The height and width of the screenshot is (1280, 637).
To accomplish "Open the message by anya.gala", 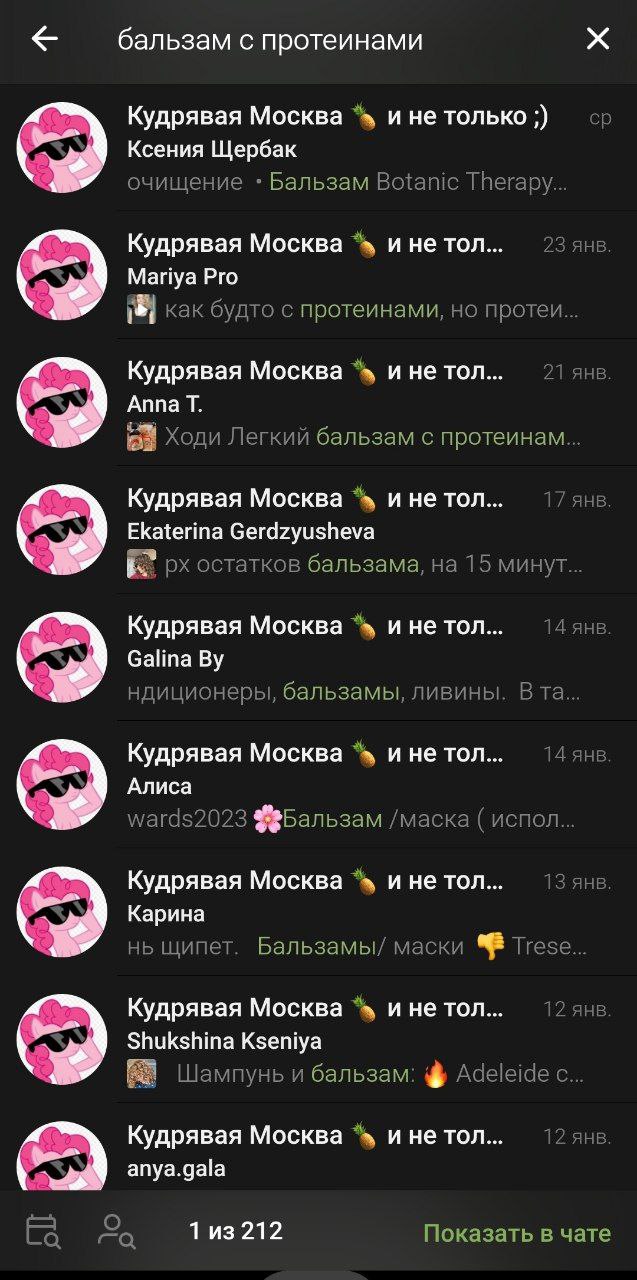I will [318, 1147].
